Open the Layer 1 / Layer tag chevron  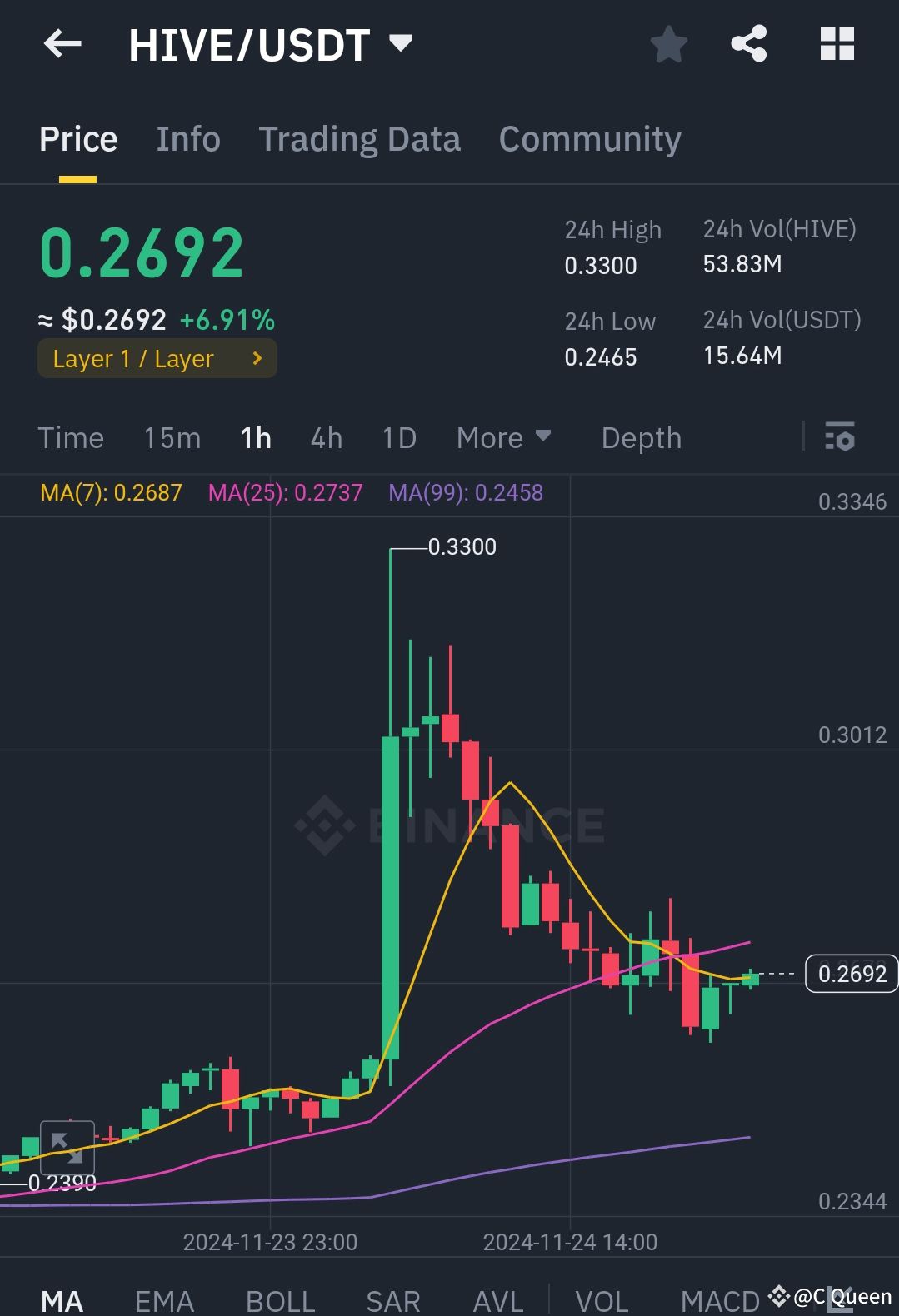pos(255,358)
